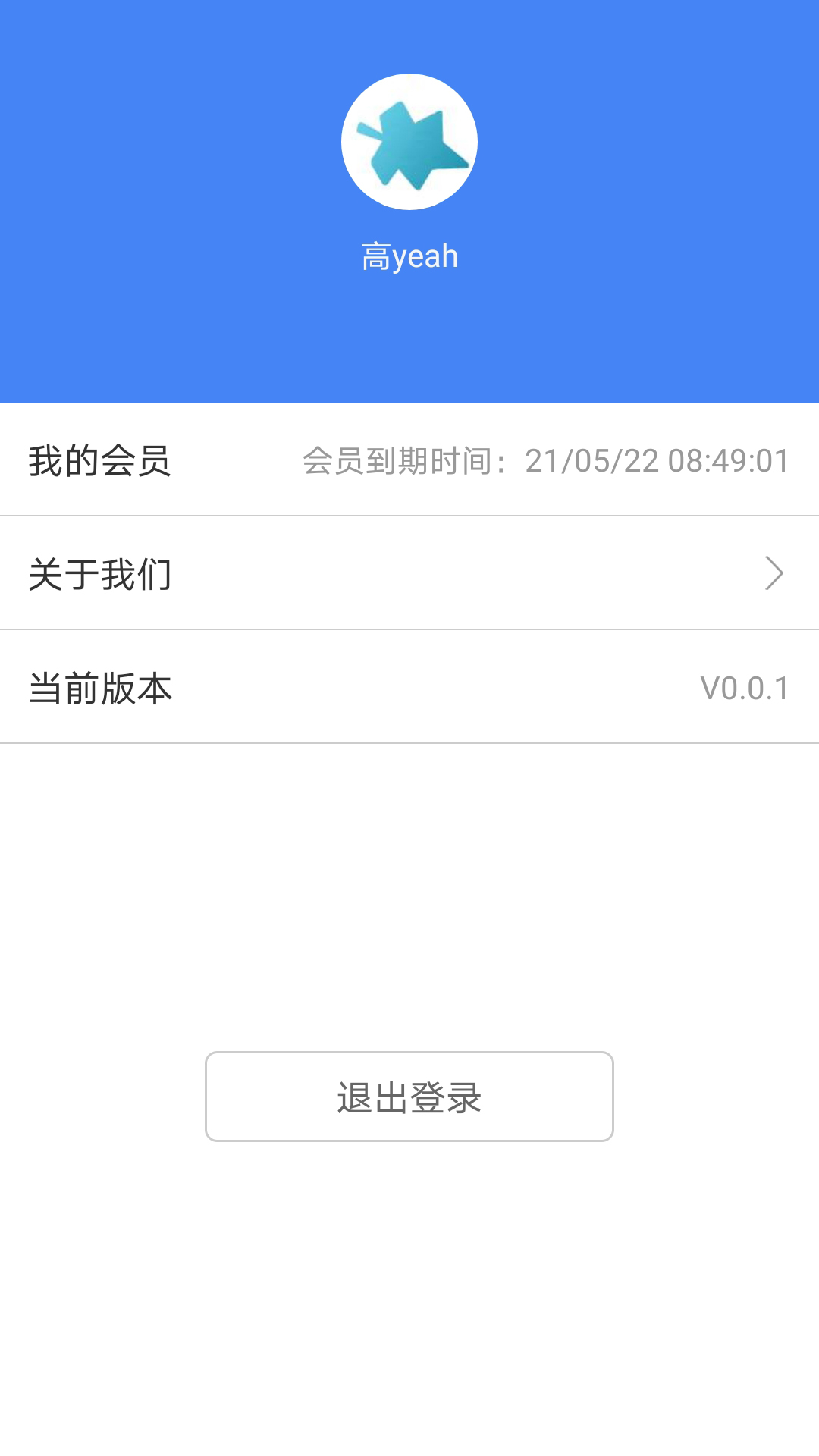Select the 当前版本 row
This screenshot has height=1456, width=819.
tap(409, 687)
